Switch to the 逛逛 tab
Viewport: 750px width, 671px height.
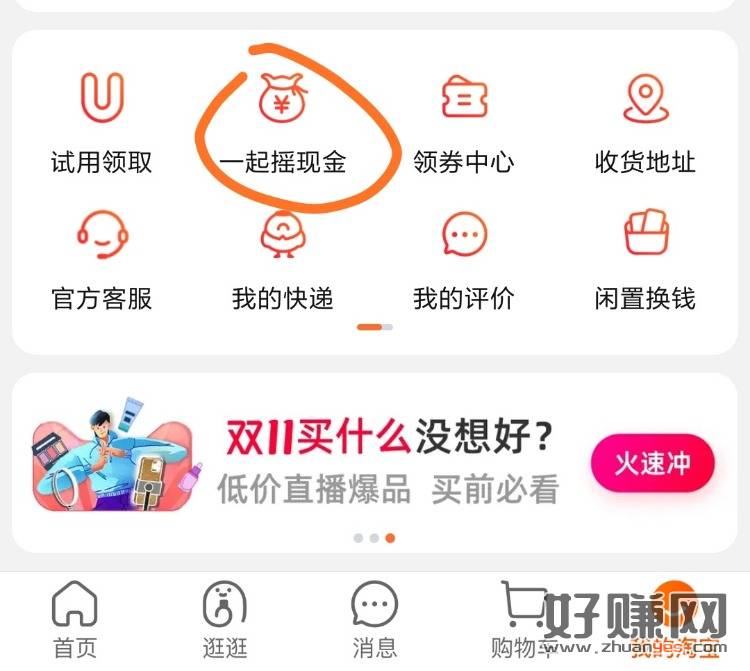(224, 620)
